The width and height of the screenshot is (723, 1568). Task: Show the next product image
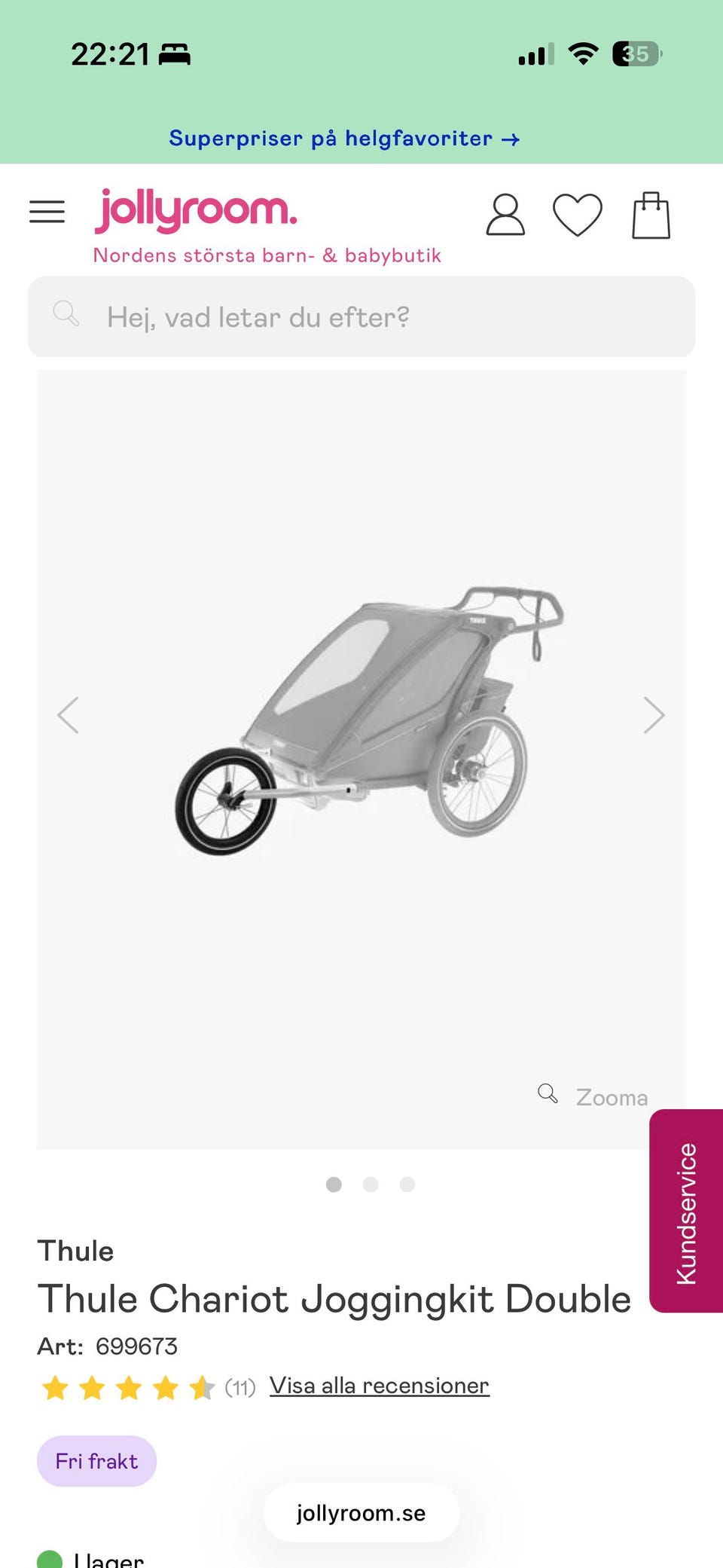click(654, 715)
